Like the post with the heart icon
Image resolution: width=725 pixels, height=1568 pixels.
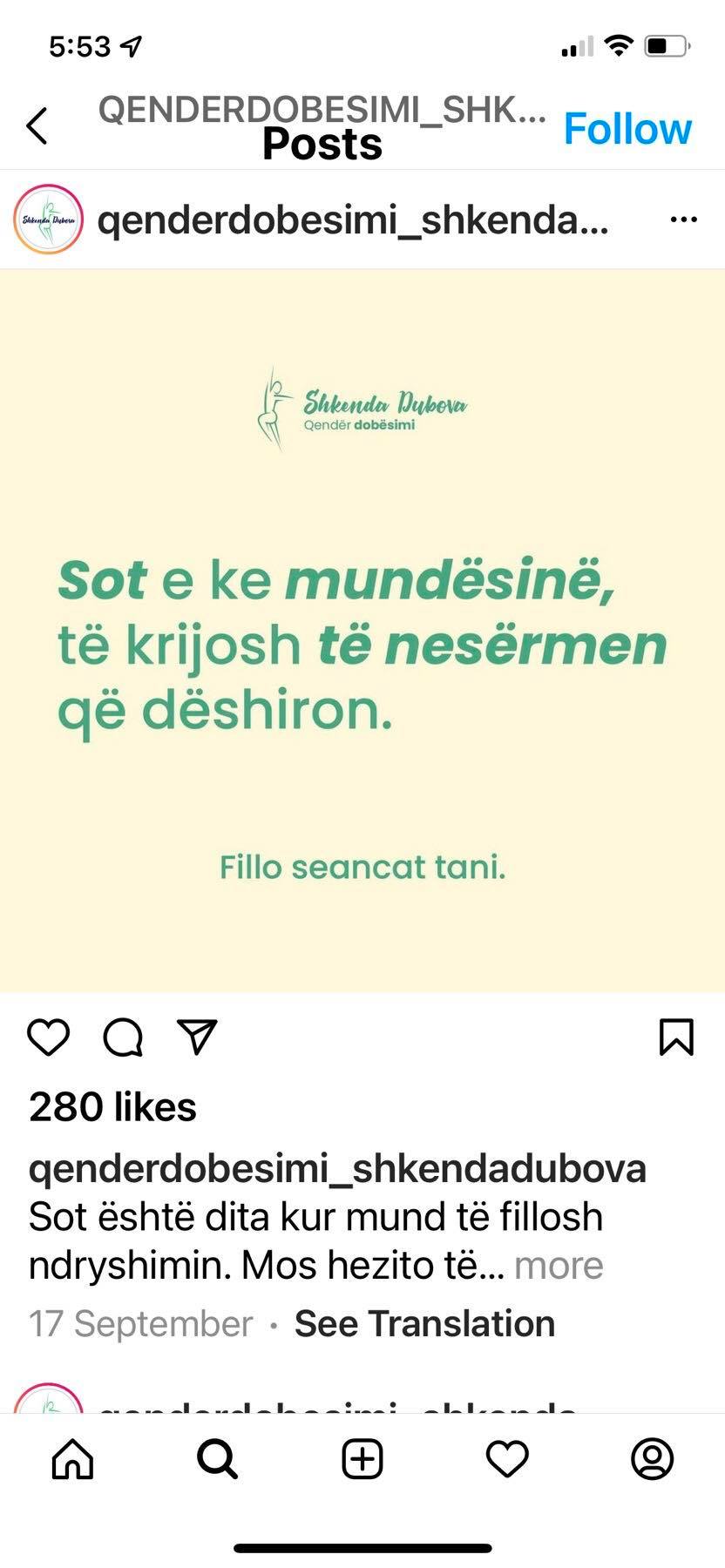tap(49, 1037)
